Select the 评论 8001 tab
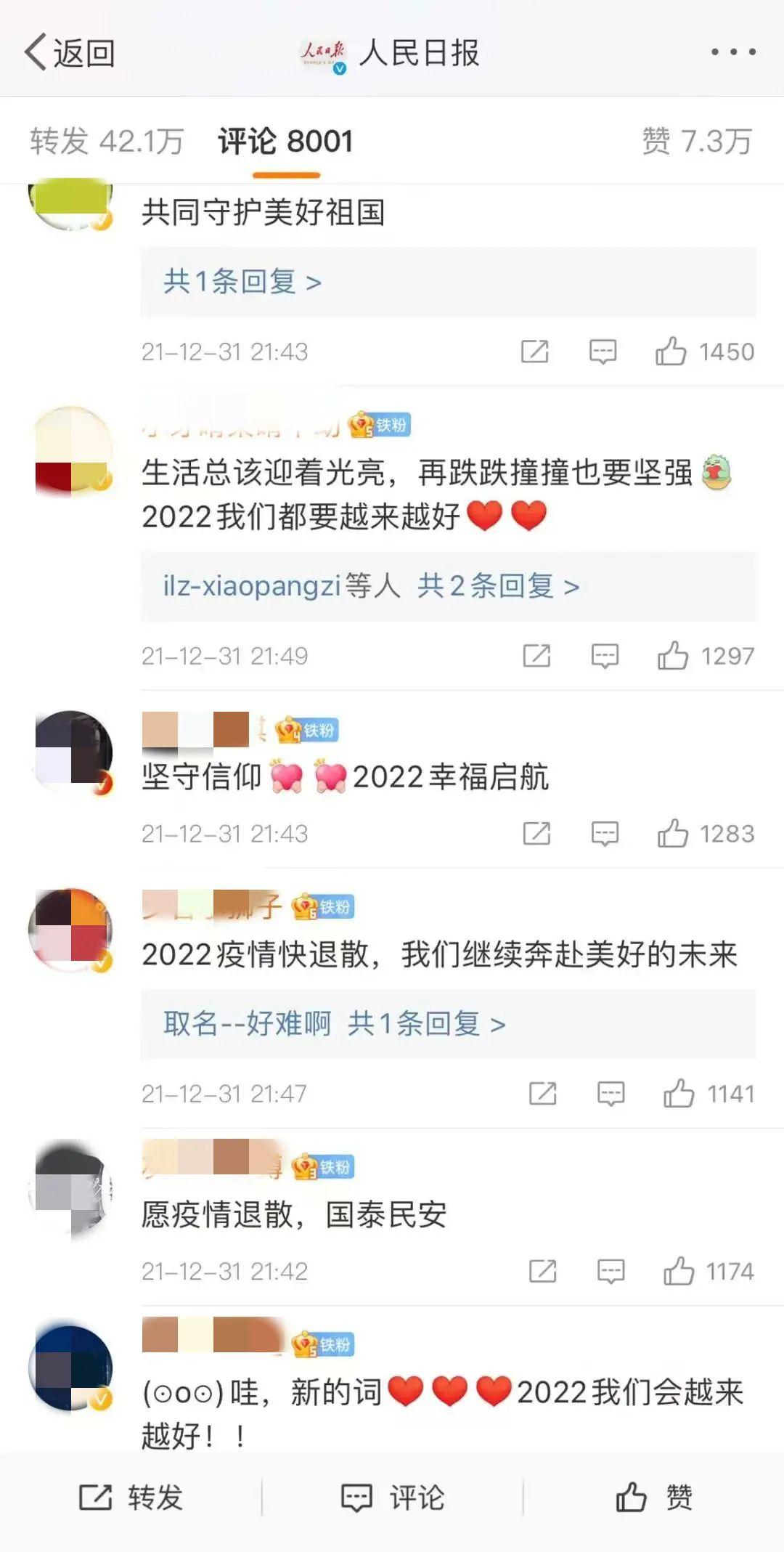The height and width of the screenshot is (1552, 784). click(x=286, y=141)
